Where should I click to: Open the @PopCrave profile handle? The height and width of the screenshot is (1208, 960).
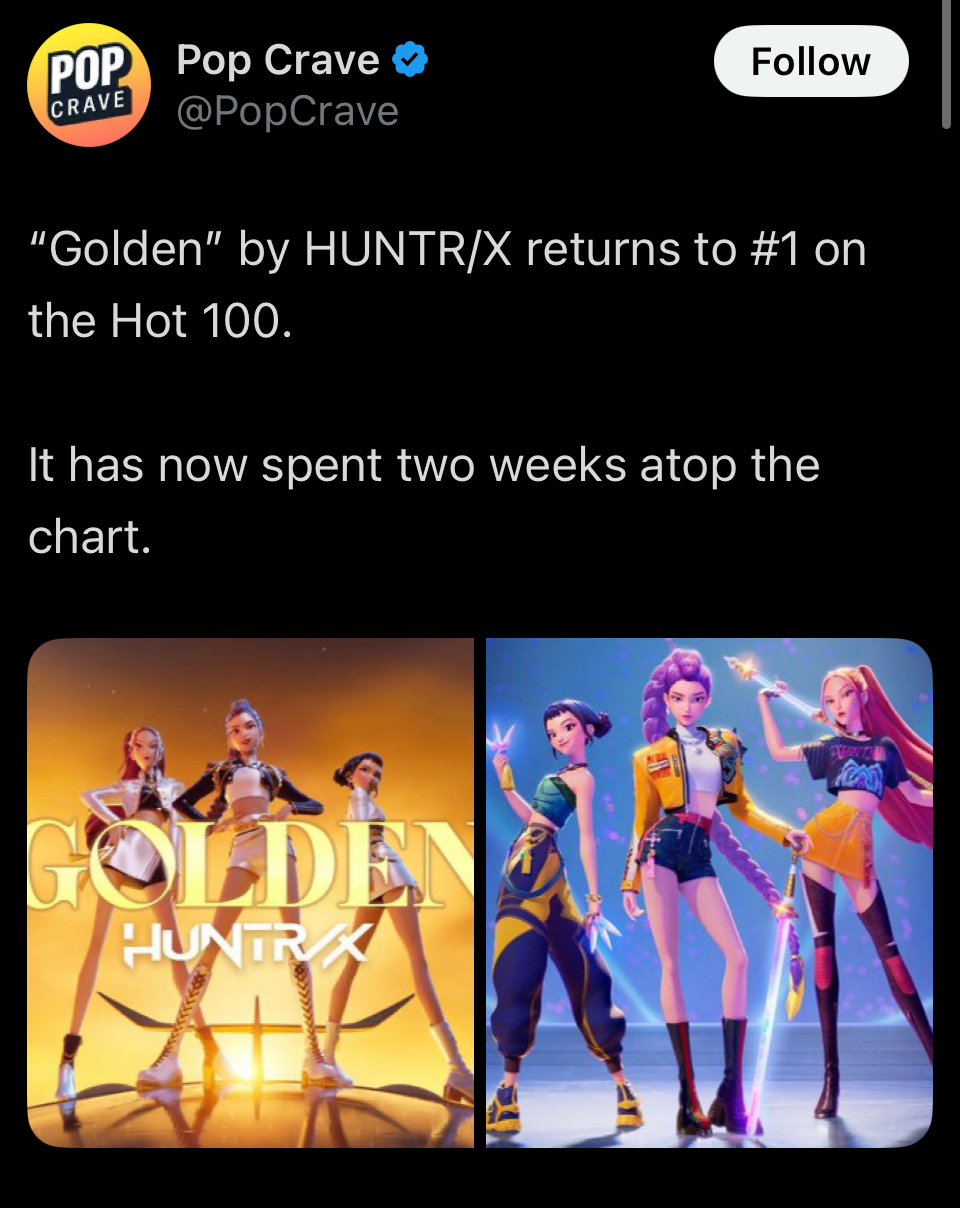tap(287, 111)
